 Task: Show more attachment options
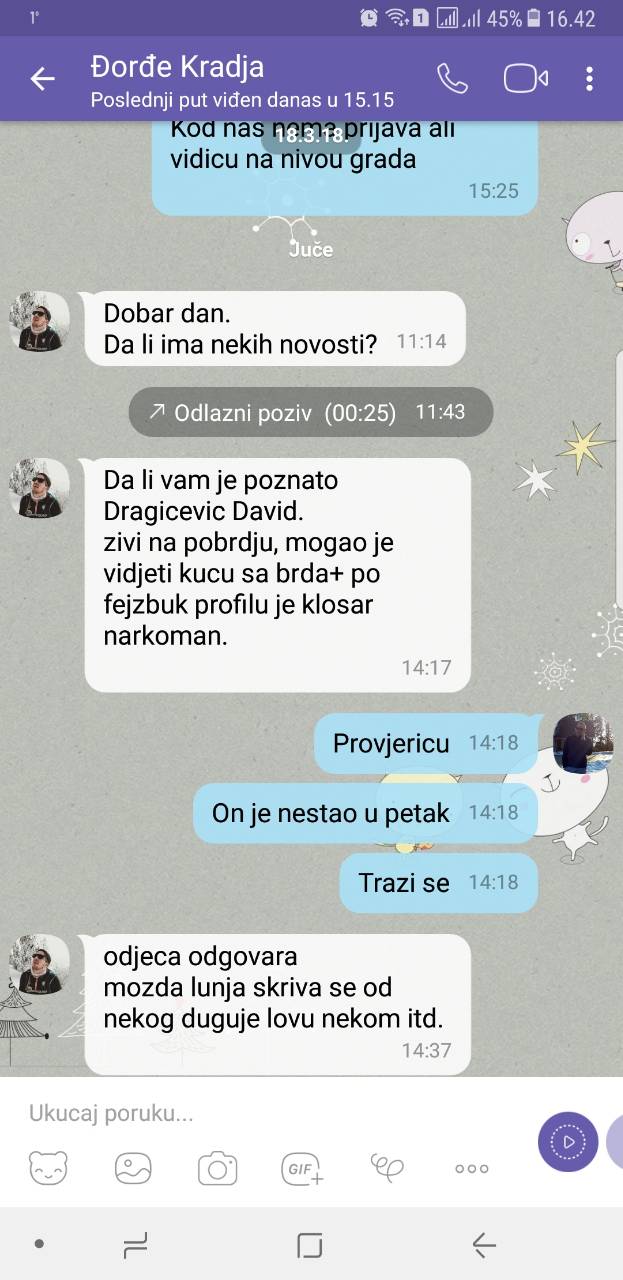point(472,1168)
